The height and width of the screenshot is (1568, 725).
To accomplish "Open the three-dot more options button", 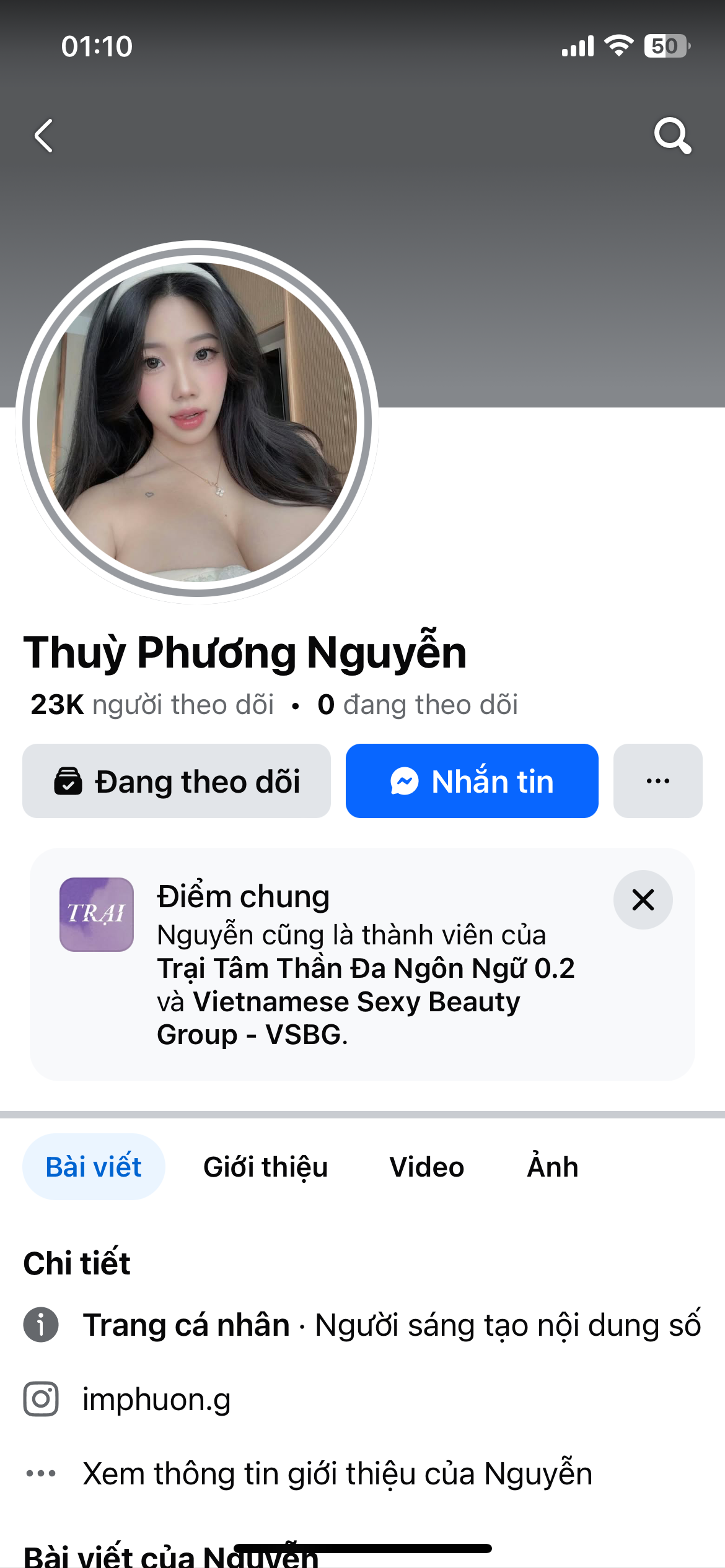I will pos(657,781).
